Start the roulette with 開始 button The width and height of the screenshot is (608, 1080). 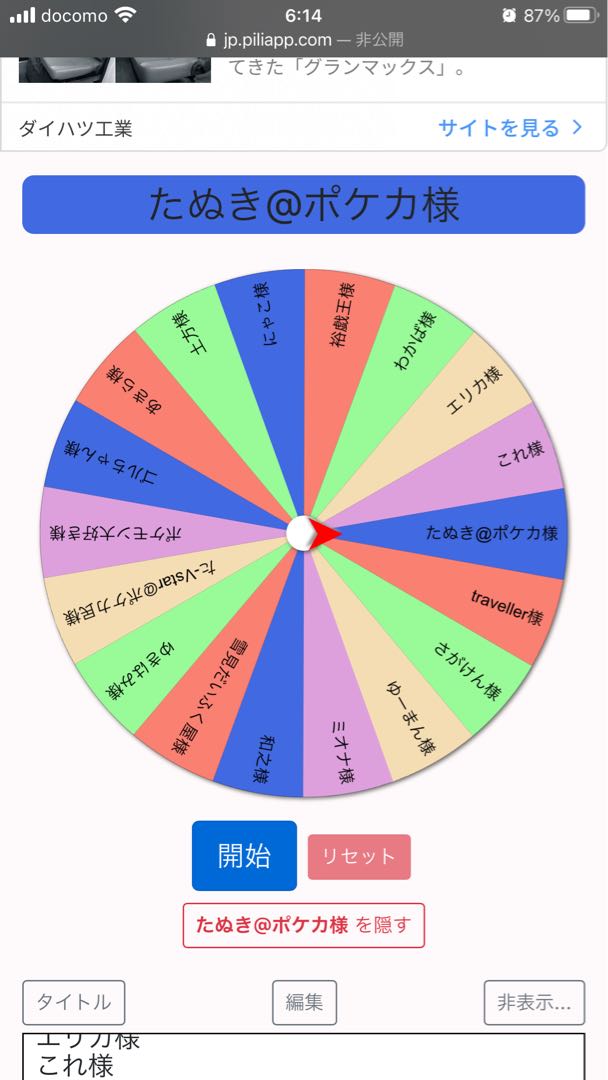tap(244, 855)
